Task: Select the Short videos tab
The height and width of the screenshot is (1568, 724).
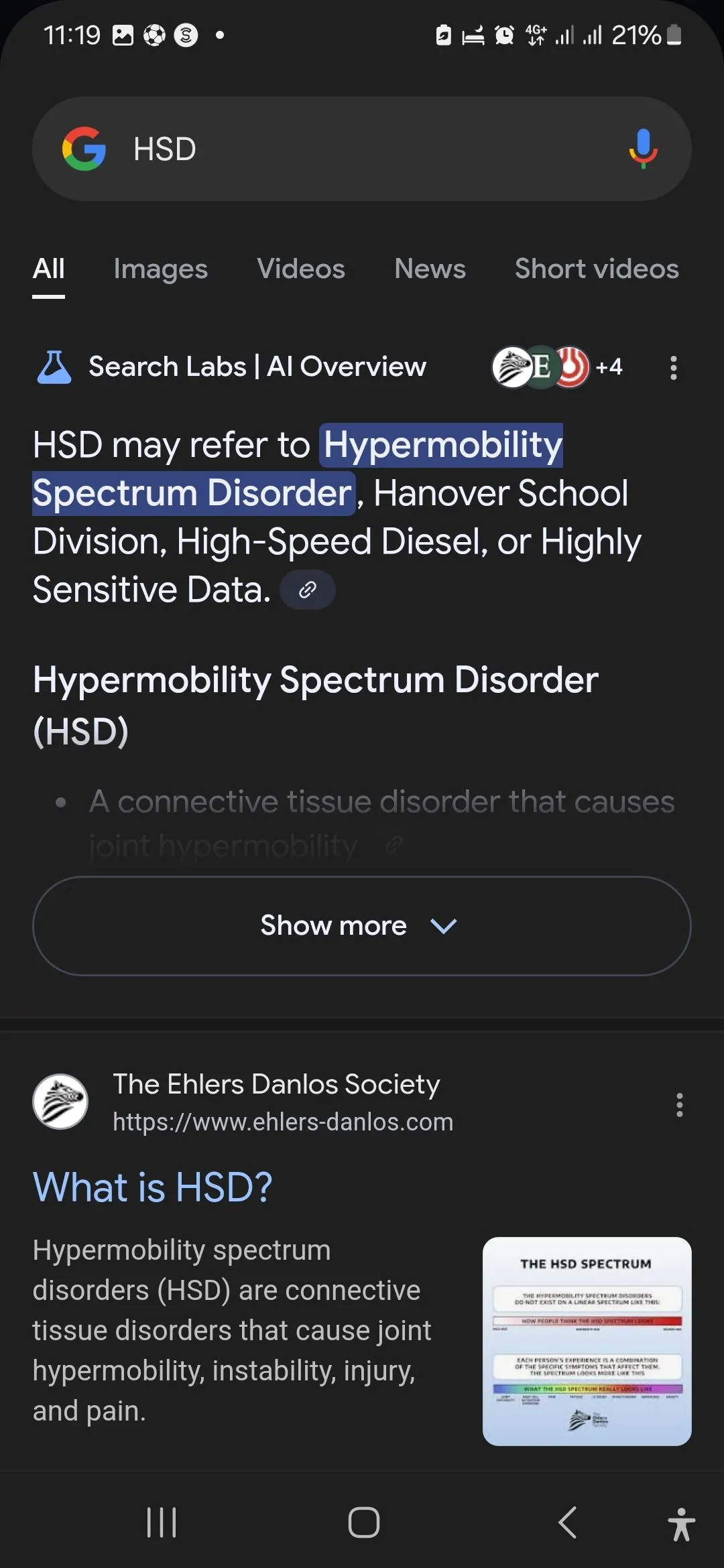Action: pyautogui.click(x=597, y=269)
